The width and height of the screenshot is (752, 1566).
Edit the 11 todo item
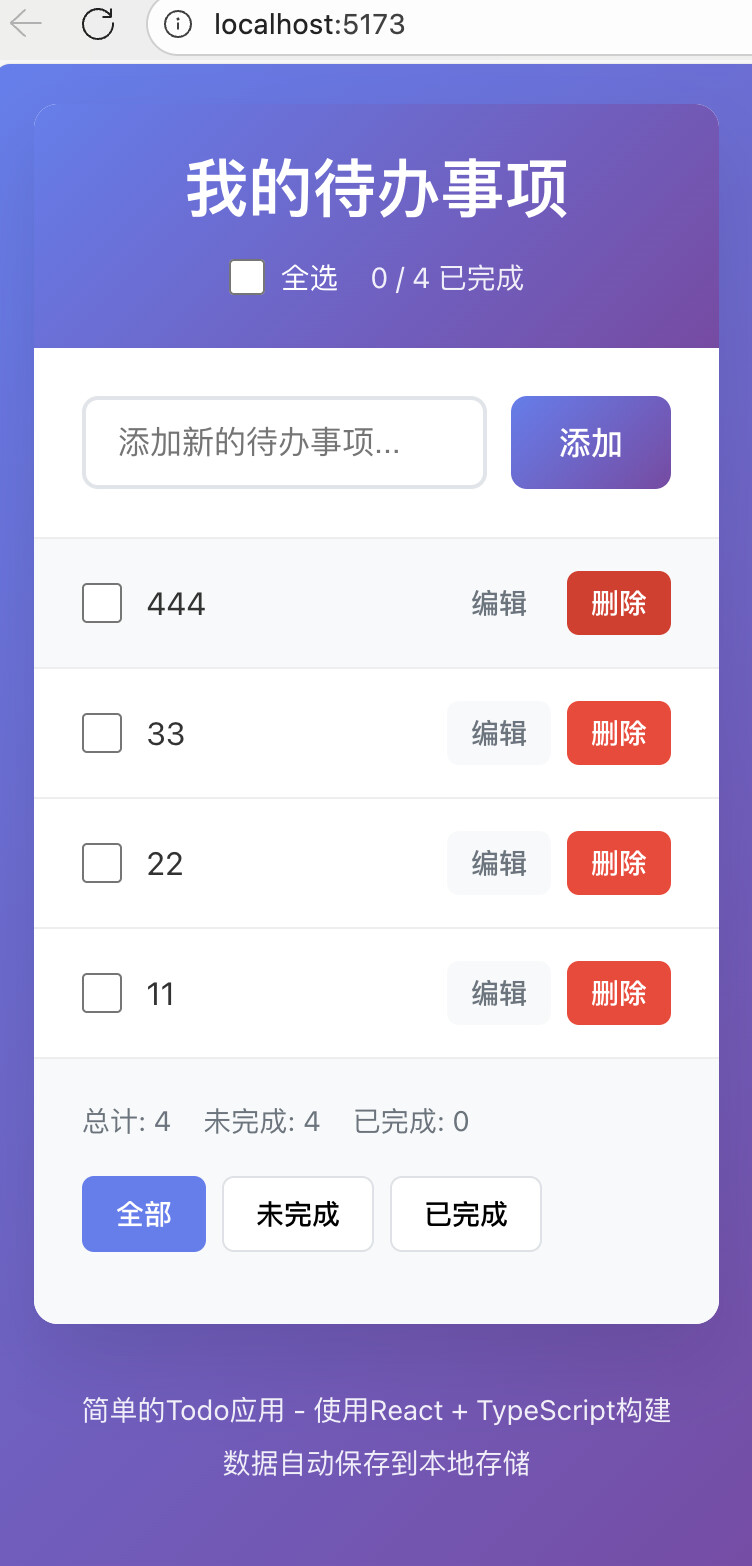point(499,993)
